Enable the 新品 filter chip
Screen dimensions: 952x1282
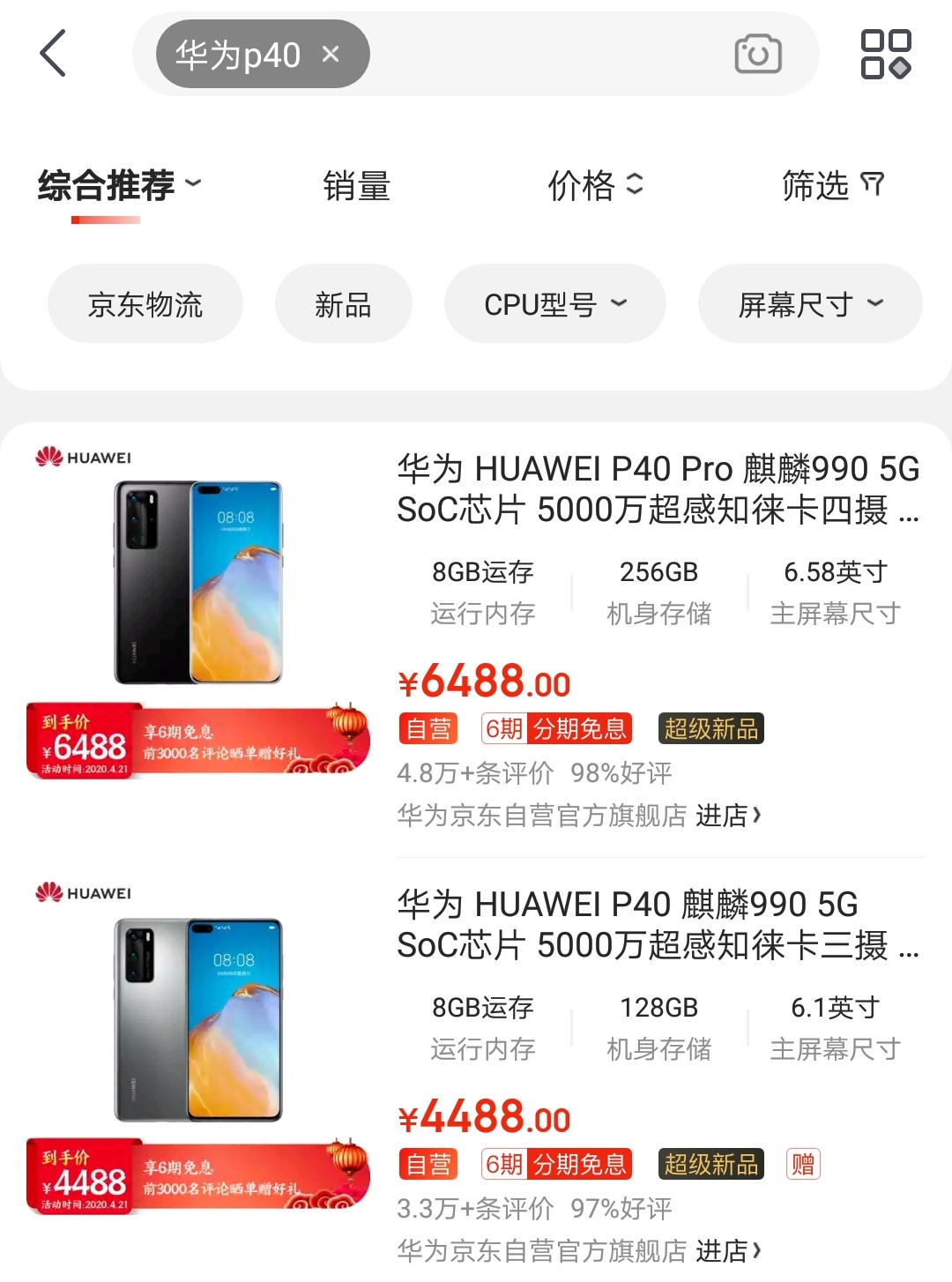click(x=343, y=303)
